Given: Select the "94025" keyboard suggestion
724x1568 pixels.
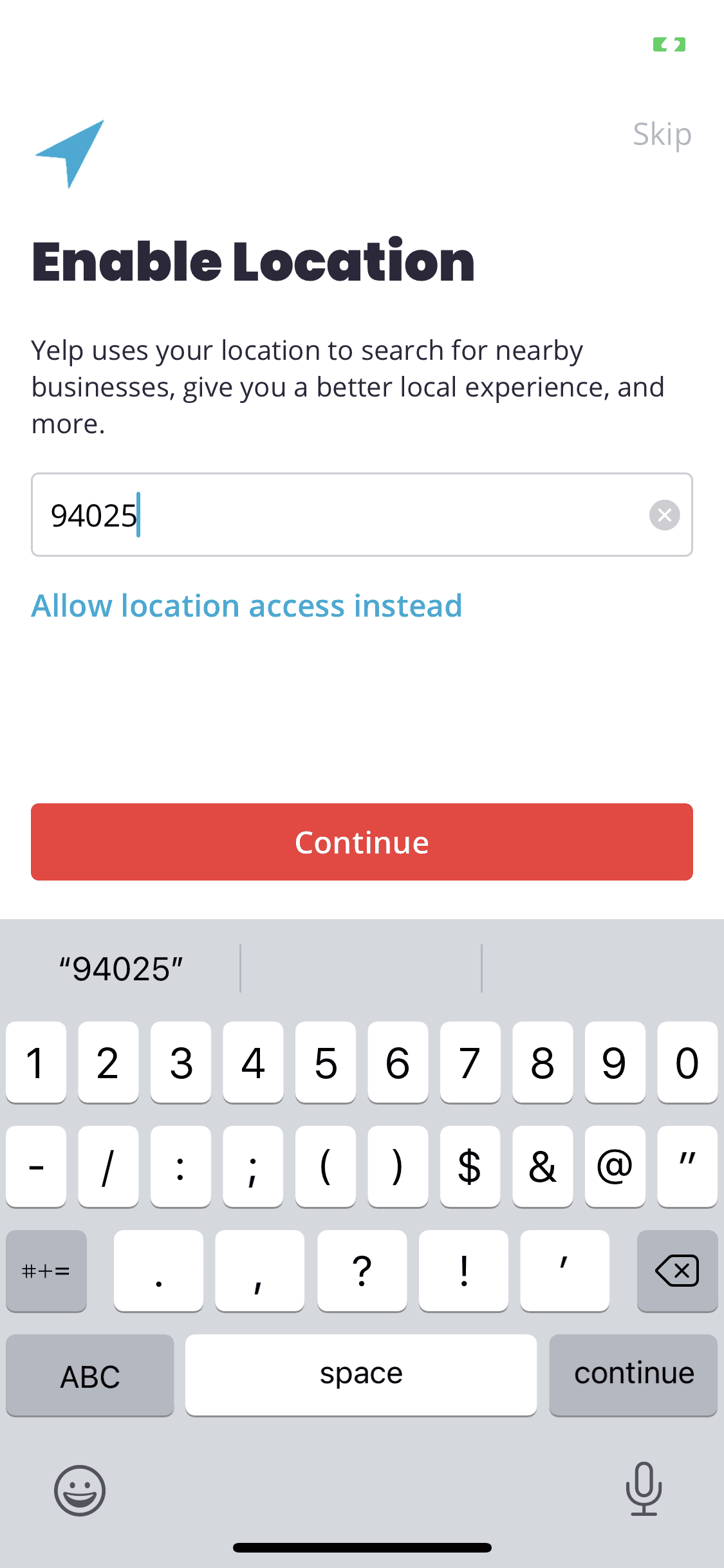Looking at the screenshot, I should (x=121, y=969).
